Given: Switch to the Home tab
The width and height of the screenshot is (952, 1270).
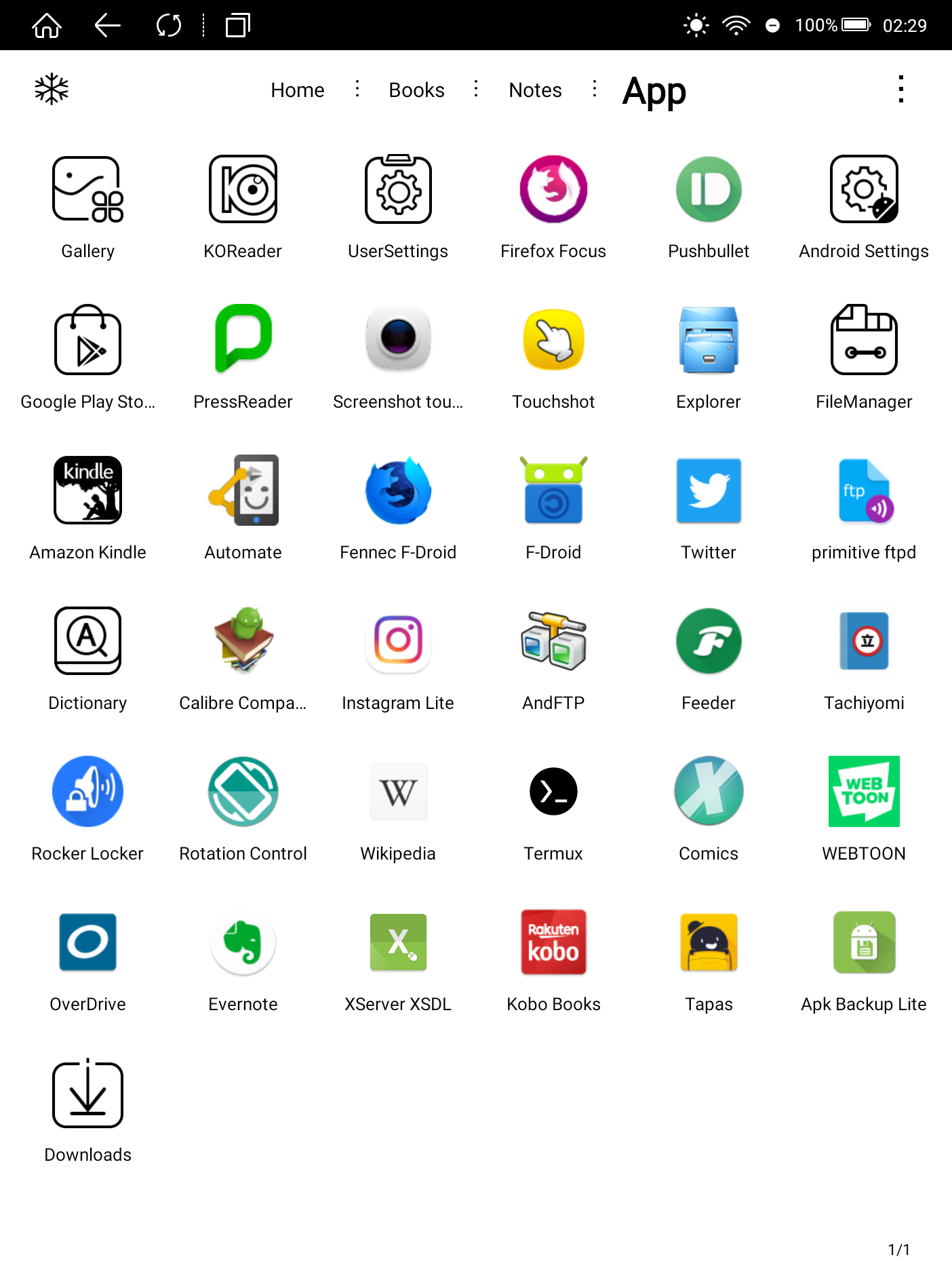Looking at the screenshot, I should point(297,90).
